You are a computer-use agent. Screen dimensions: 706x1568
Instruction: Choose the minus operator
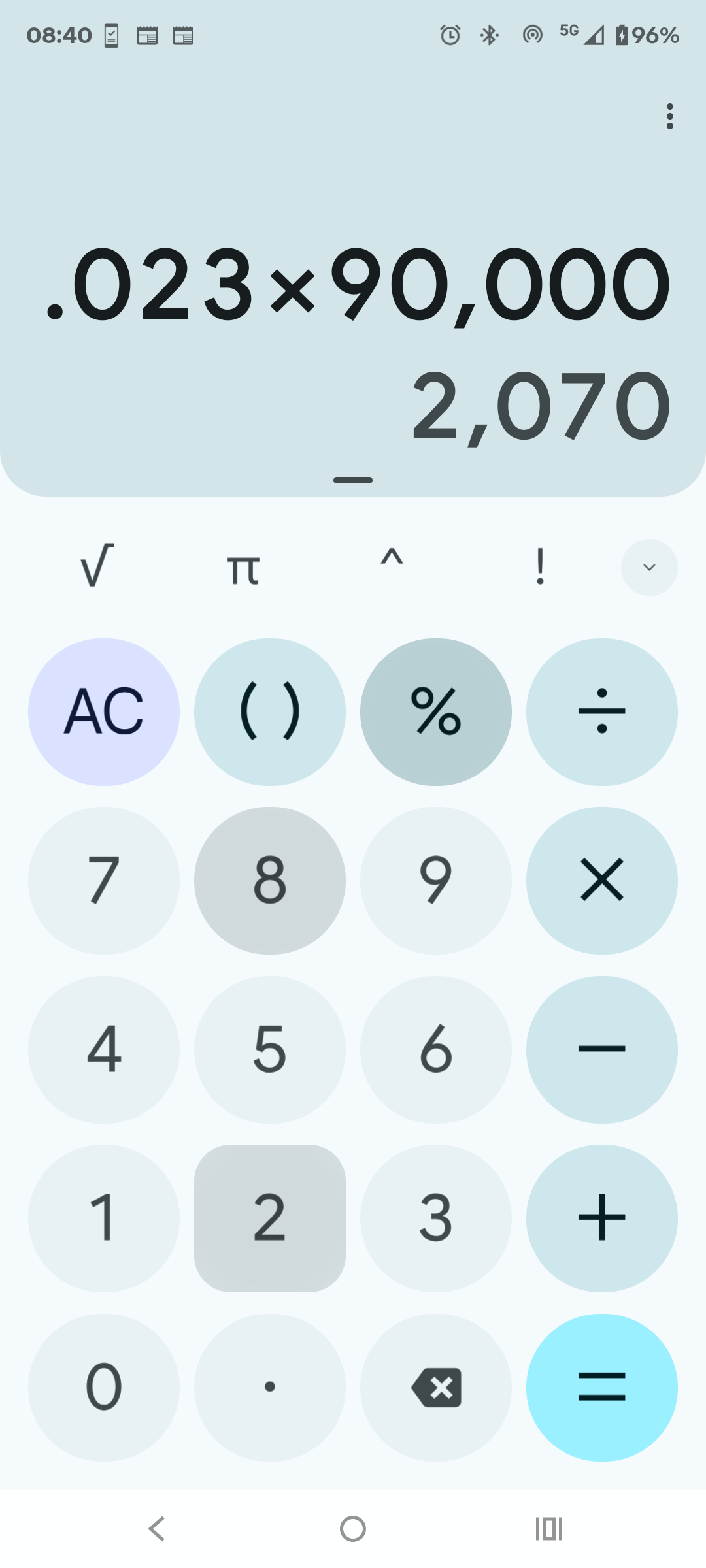point(602,1049)
